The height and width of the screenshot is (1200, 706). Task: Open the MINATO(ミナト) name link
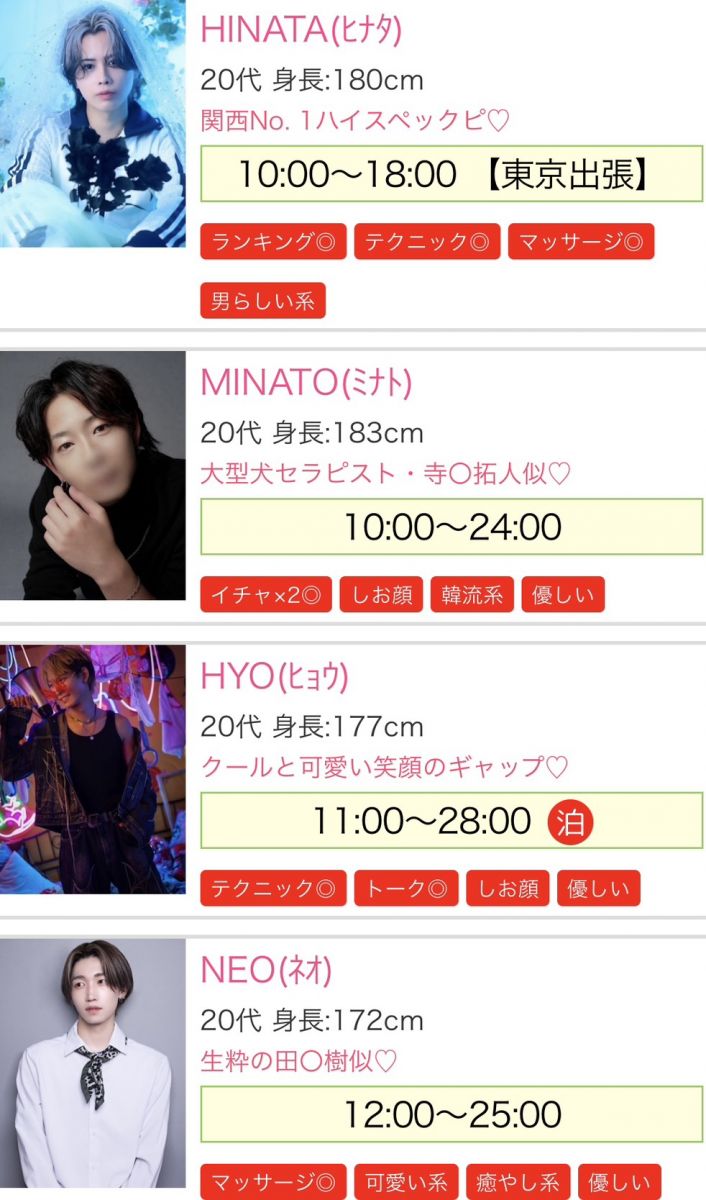pos(306,382)
